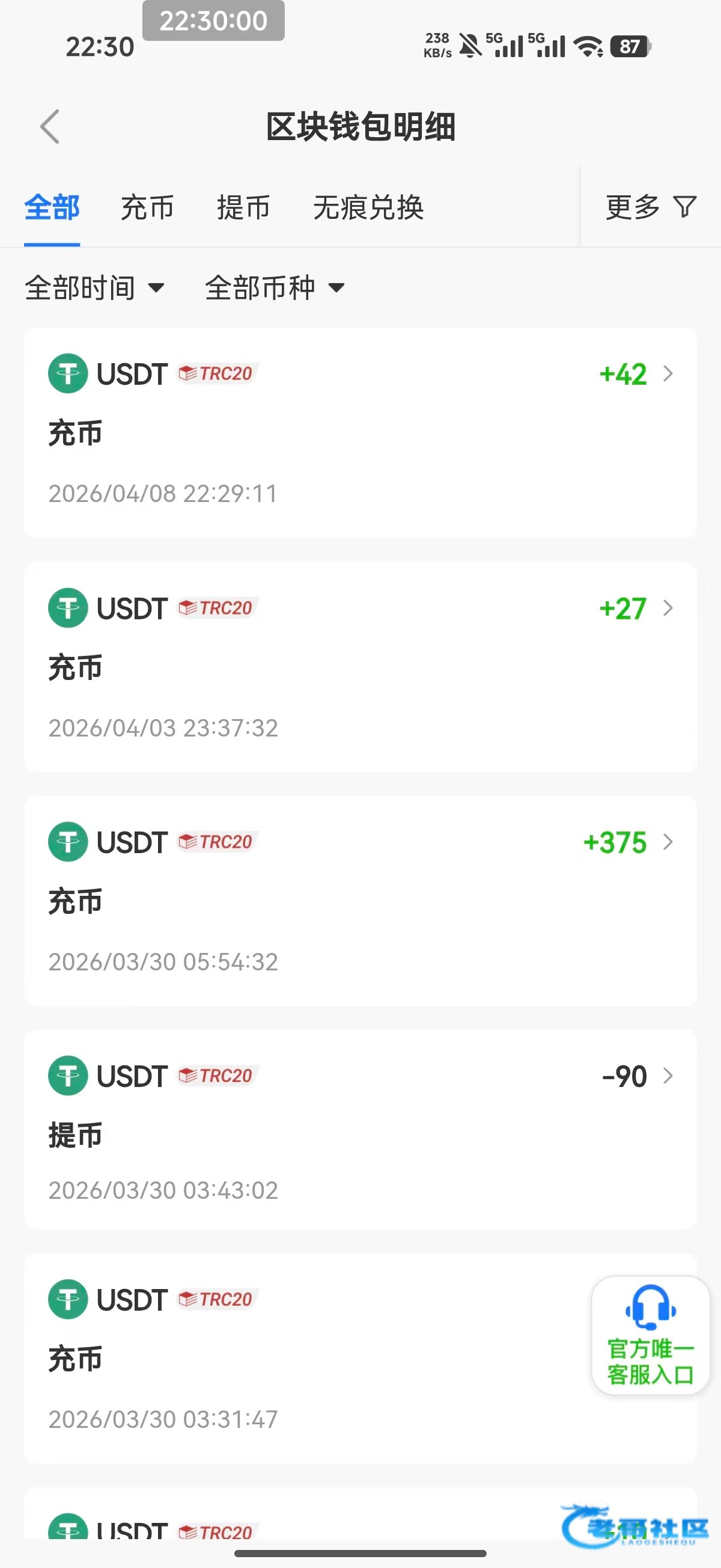Switch to the 无痕兑换 tab
Viewport: 721px width, 1568px height.
pyautogui.click(x=368, y=207)
